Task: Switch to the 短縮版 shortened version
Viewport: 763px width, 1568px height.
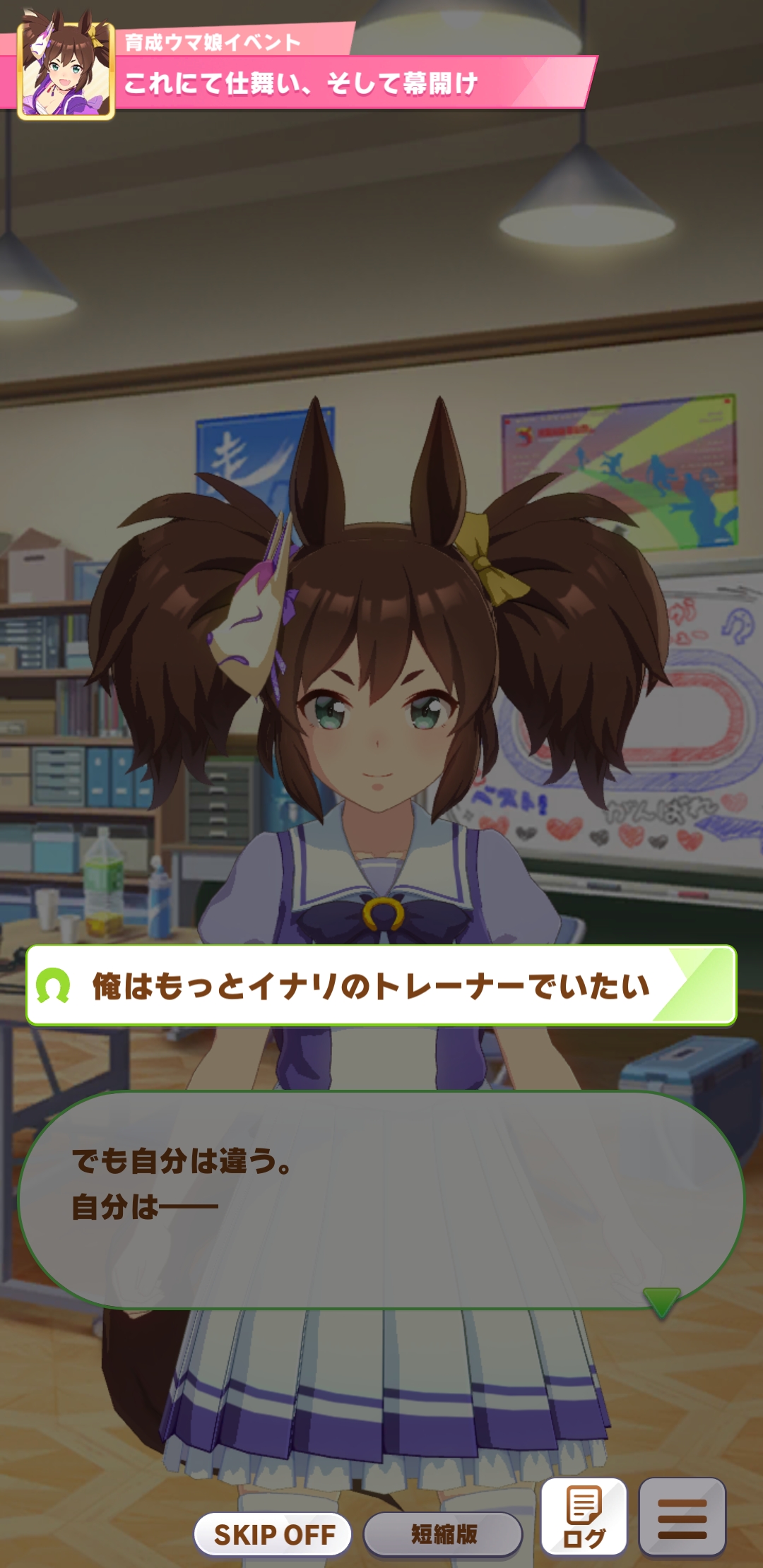Action: tap(443, 1534)
